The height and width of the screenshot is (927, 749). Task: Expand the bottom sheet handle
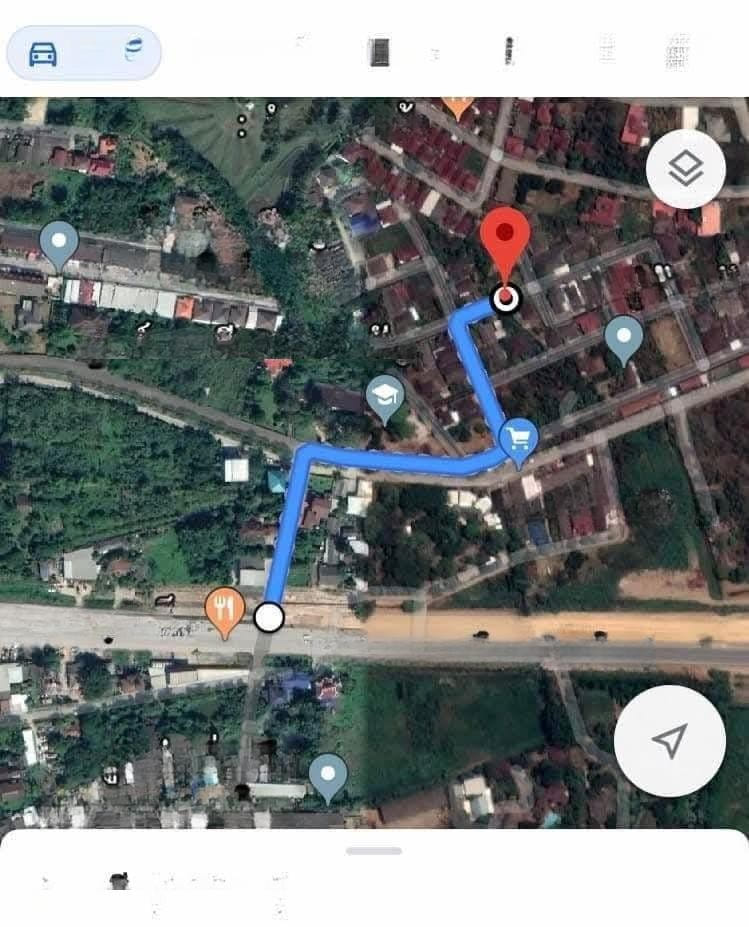(x=374, y=851)
